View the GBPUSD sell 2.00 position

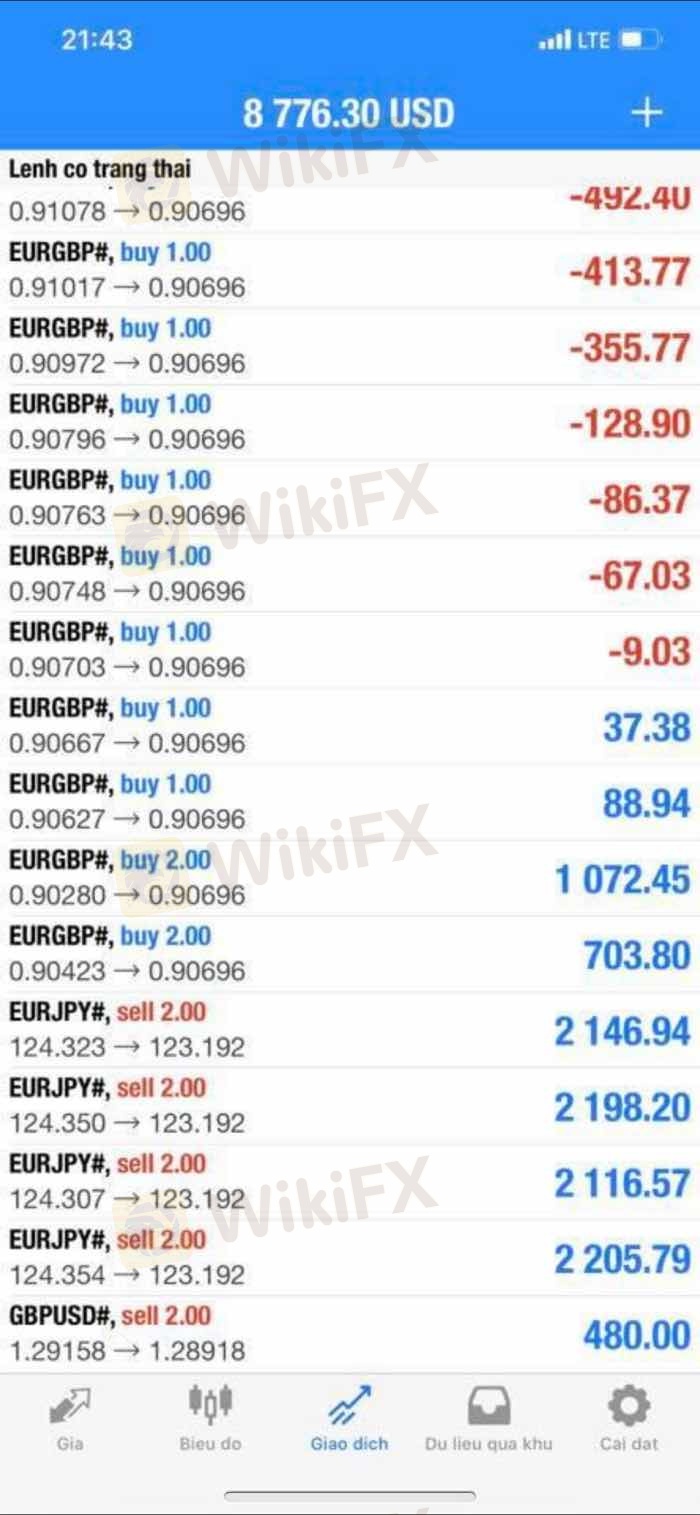(x=350, y=1335)
